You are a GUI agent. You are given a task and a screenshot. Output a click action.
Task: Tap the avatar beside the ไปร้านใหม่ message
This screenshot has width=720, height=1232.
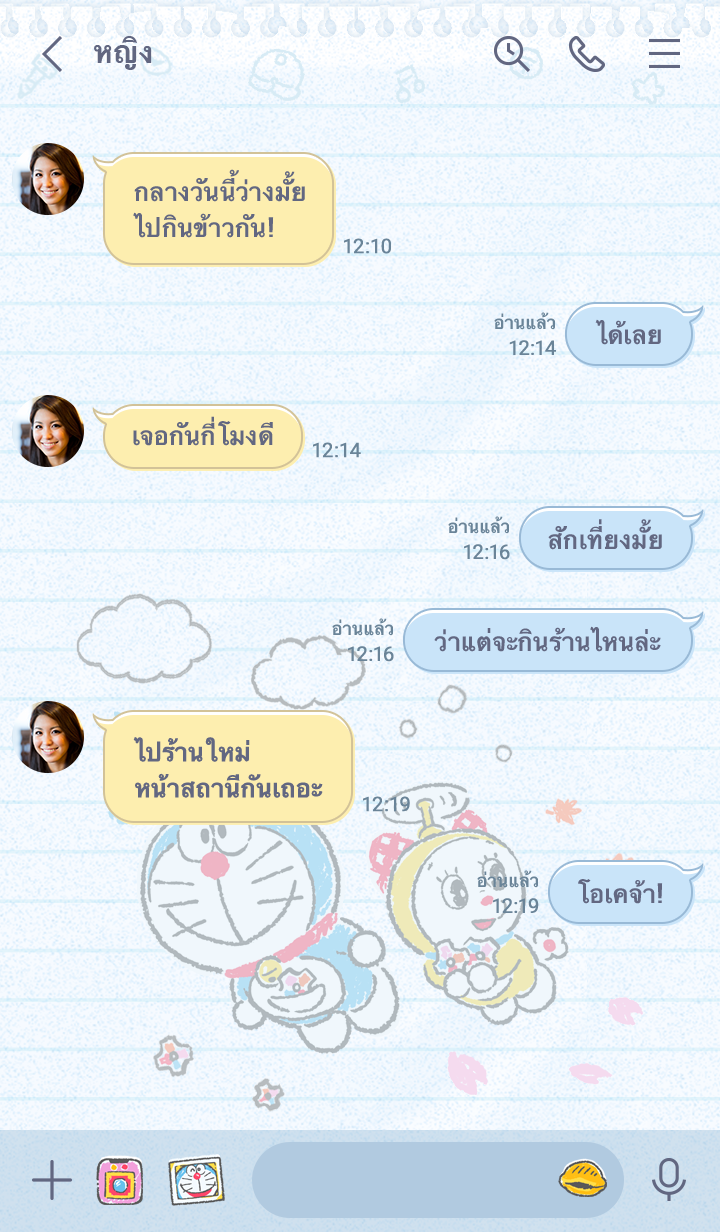tap(49, 737)
